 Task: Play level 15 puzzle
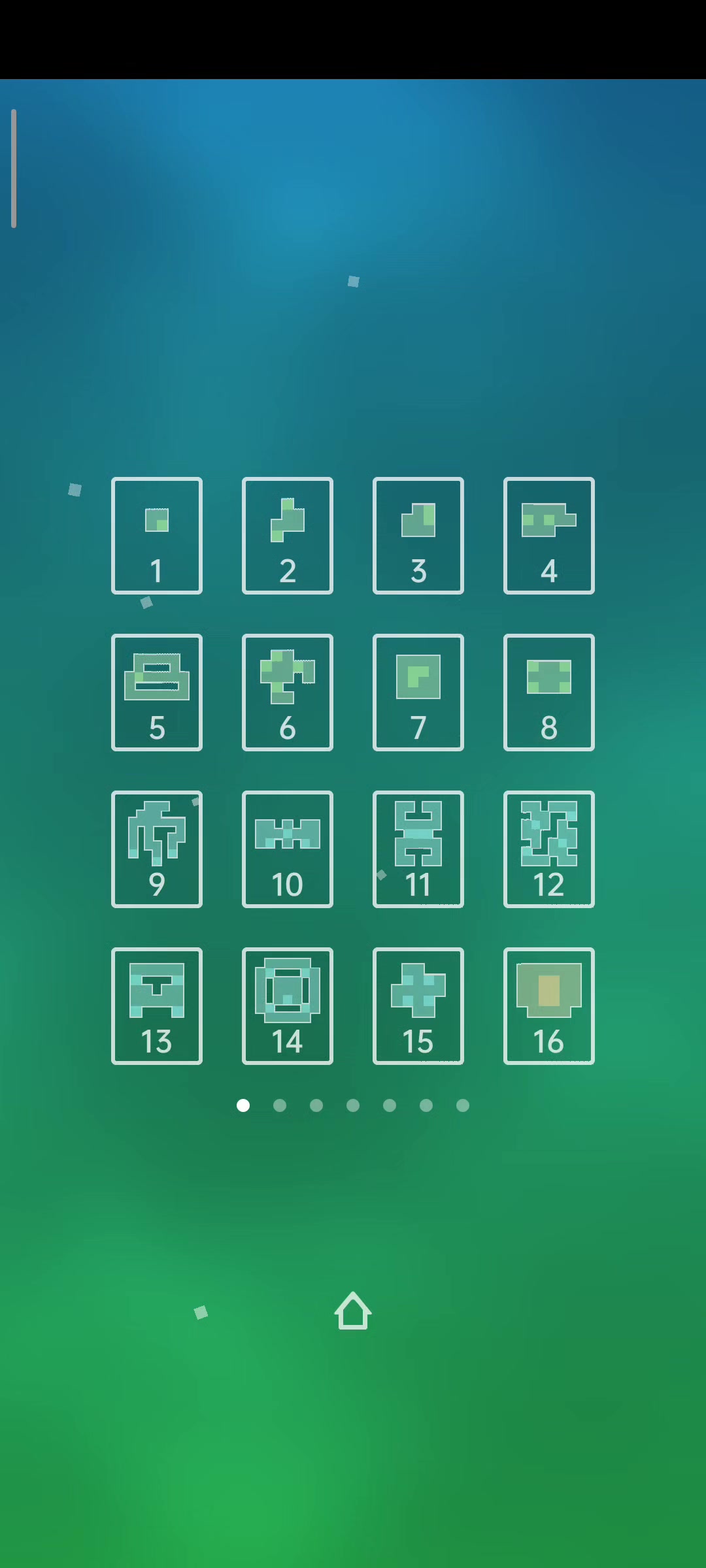point(418,1006)
